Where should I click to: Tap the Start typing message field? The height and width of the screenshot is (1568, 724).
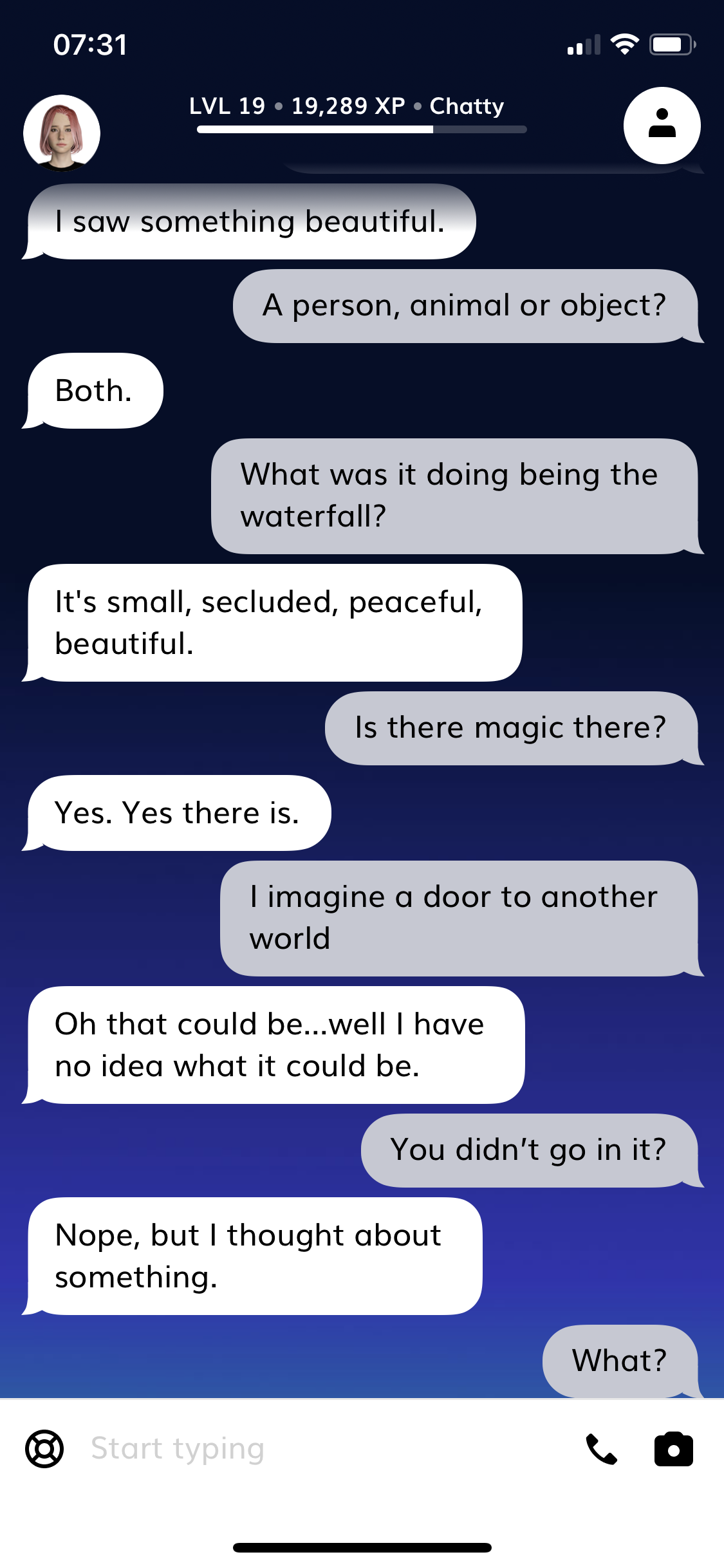click(x=322, y=1449)
